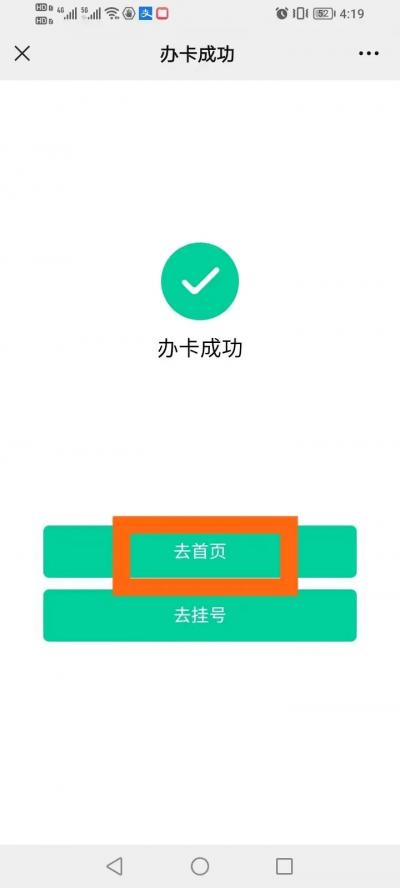
Task: Open the three-dot overflow menu
Action: pyautogui.click(x=369, y=54)
